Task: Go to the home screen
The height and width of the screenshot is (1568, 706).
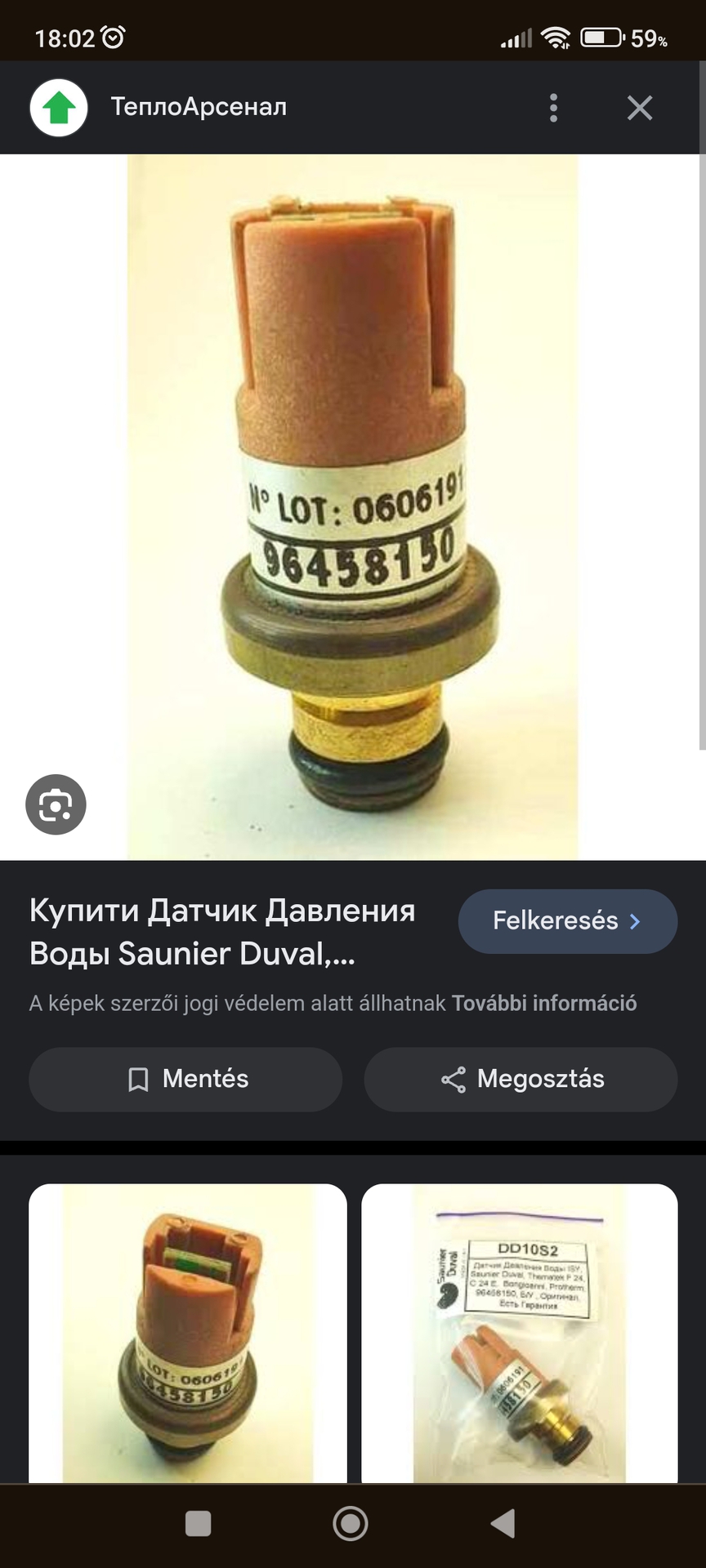Action: pyautogui.click(x=351, y=1523)
